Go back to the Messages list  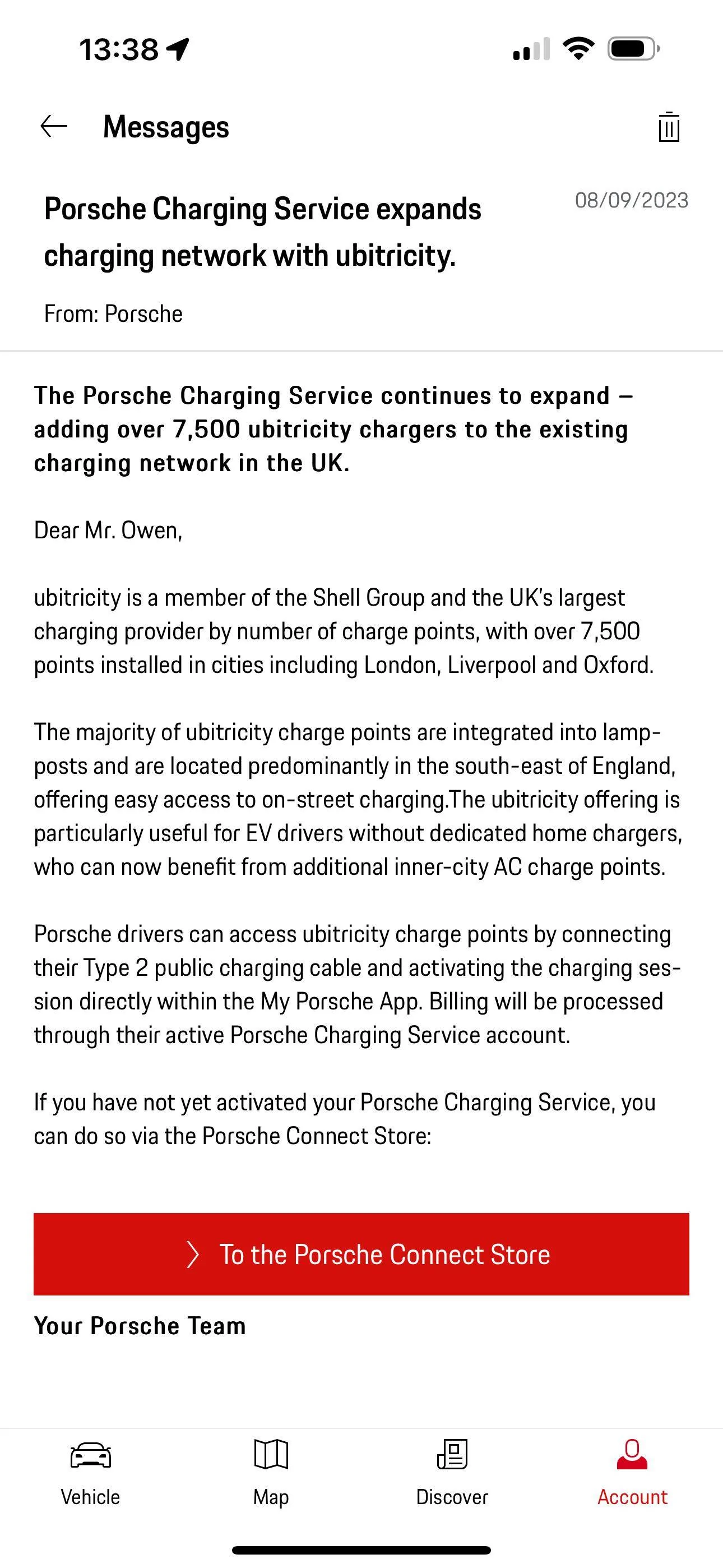pyautogui.click(x=54, y=127)
